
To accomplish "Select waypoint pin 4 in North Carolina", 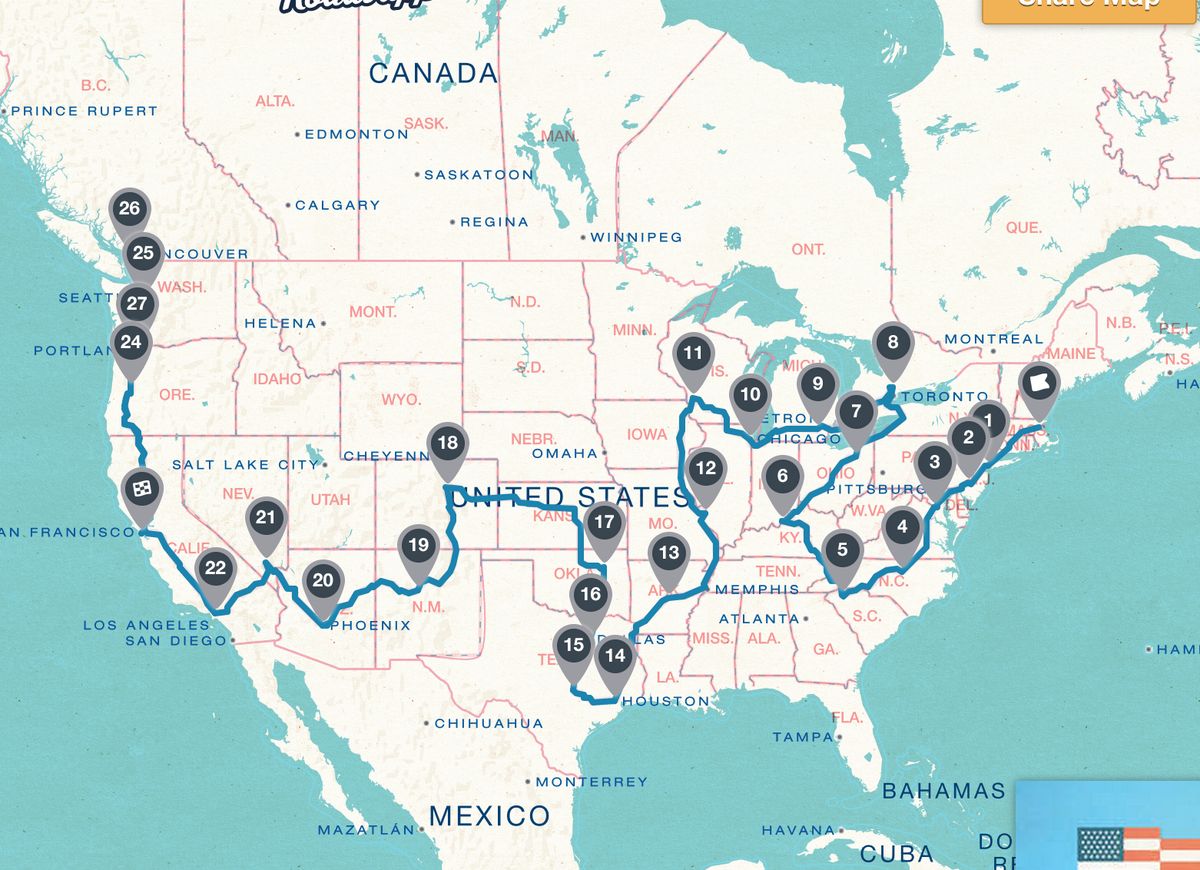I will pos(903,527).
